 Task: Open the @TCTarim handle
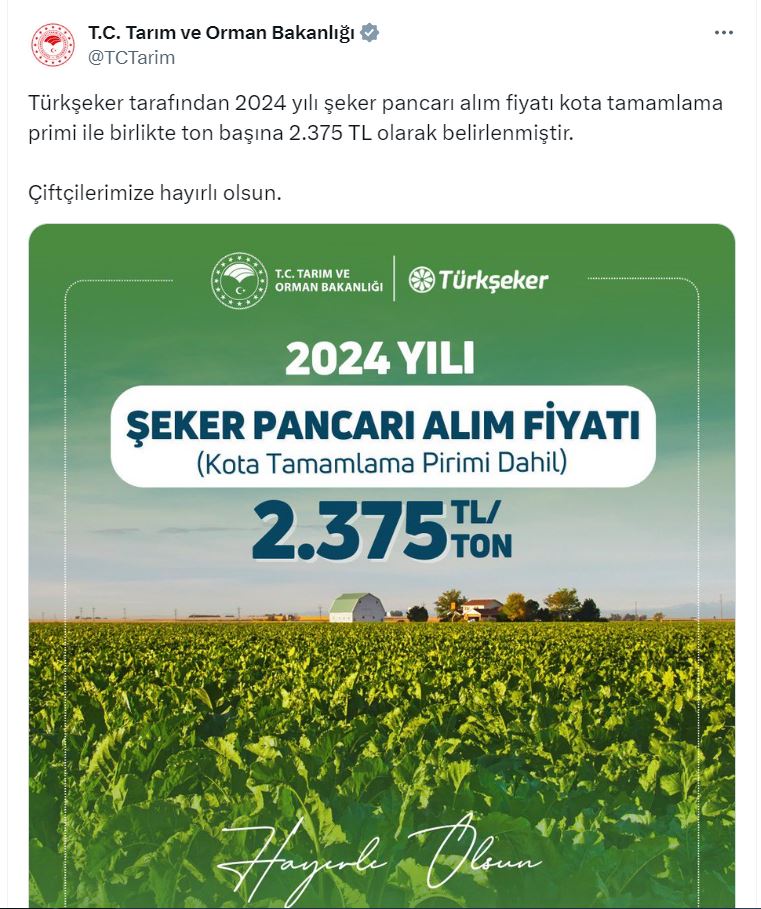(x=131, y=57)
